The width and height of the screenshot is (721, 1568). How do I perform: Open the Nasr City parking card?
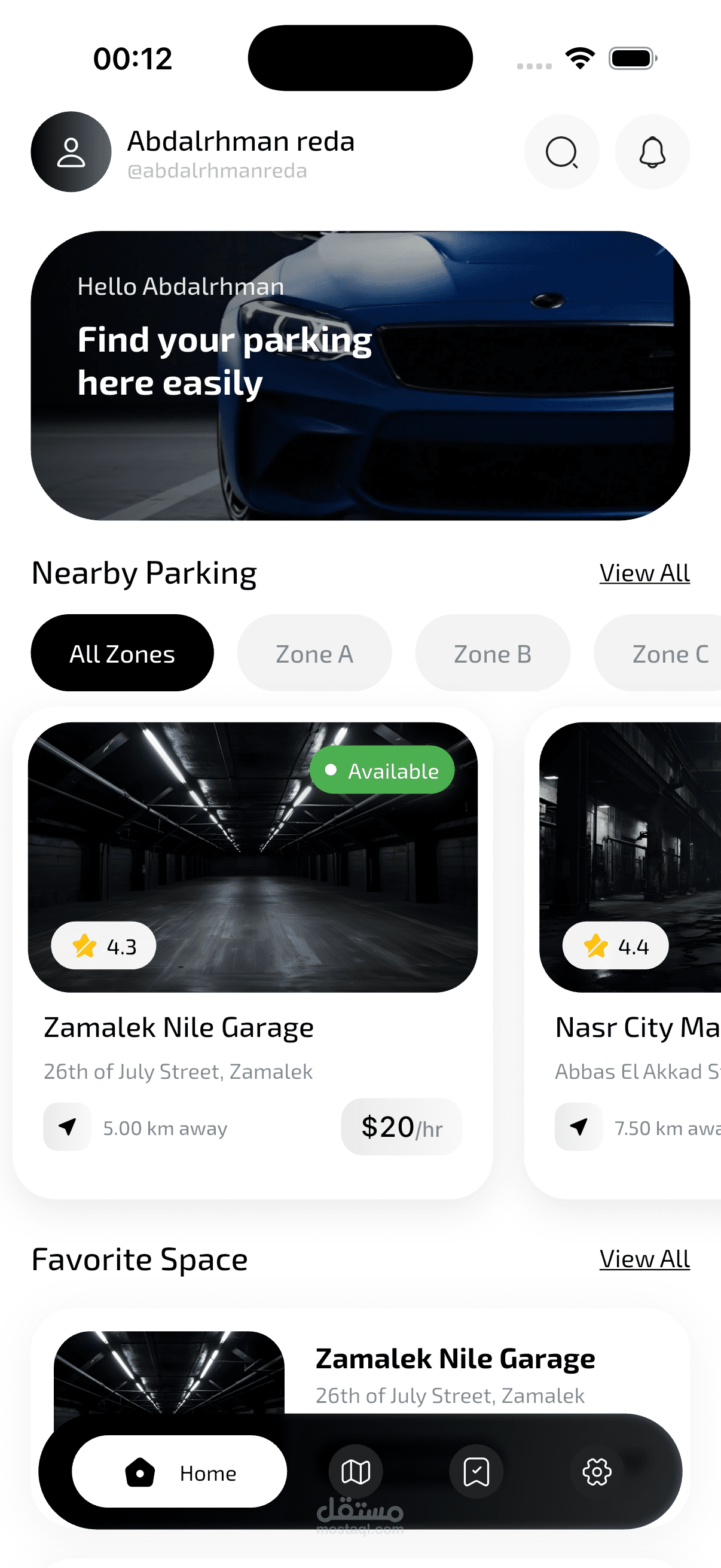pyautogui.click(x=623, y=953)
